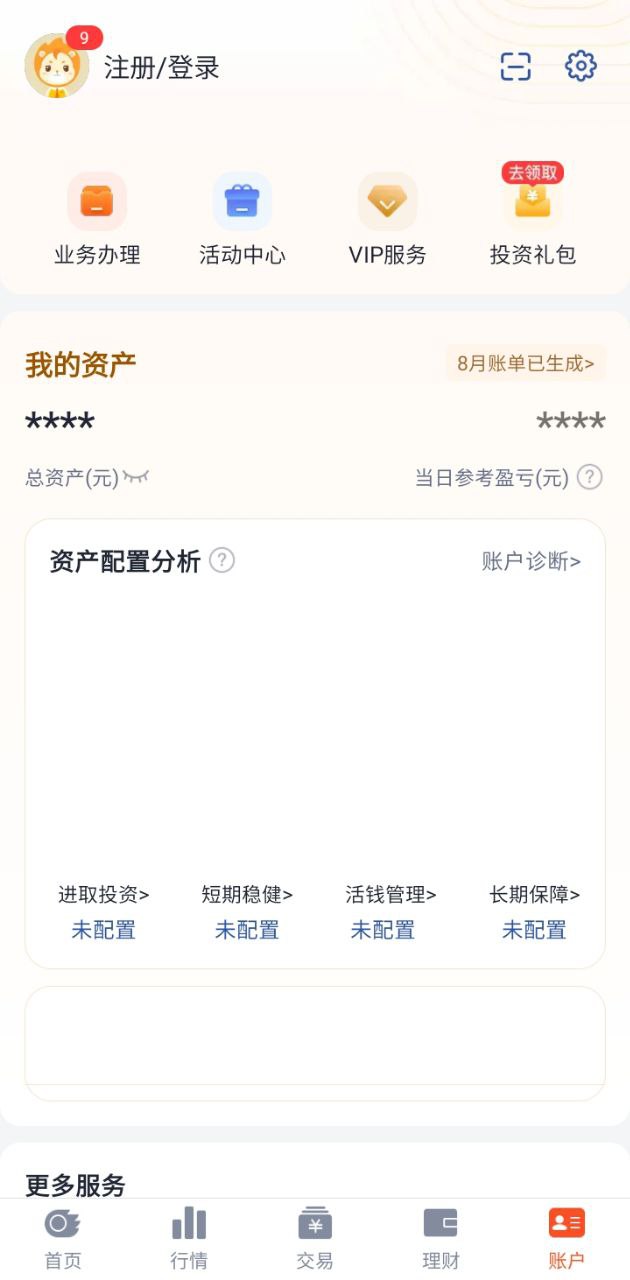Open the scan icon at top
The width and height of the screenshot is (630, 1280).
tap(515, 67)
